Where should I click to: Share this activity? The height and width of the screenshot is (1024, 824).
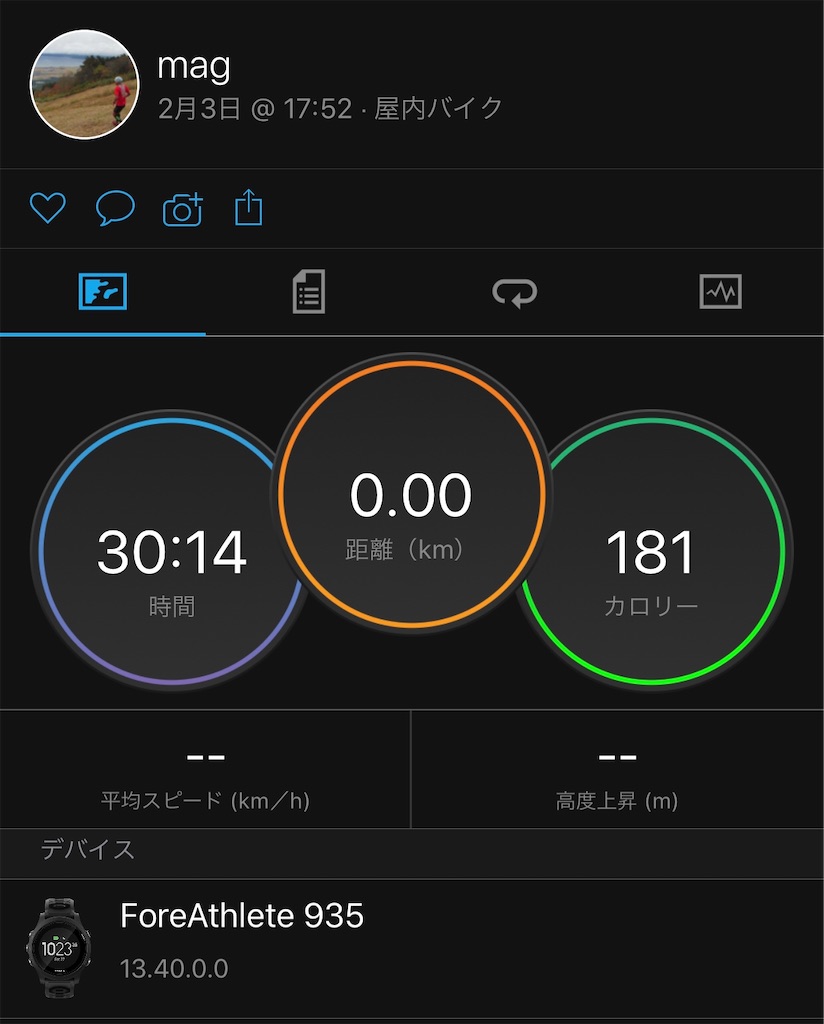point(249,208)
